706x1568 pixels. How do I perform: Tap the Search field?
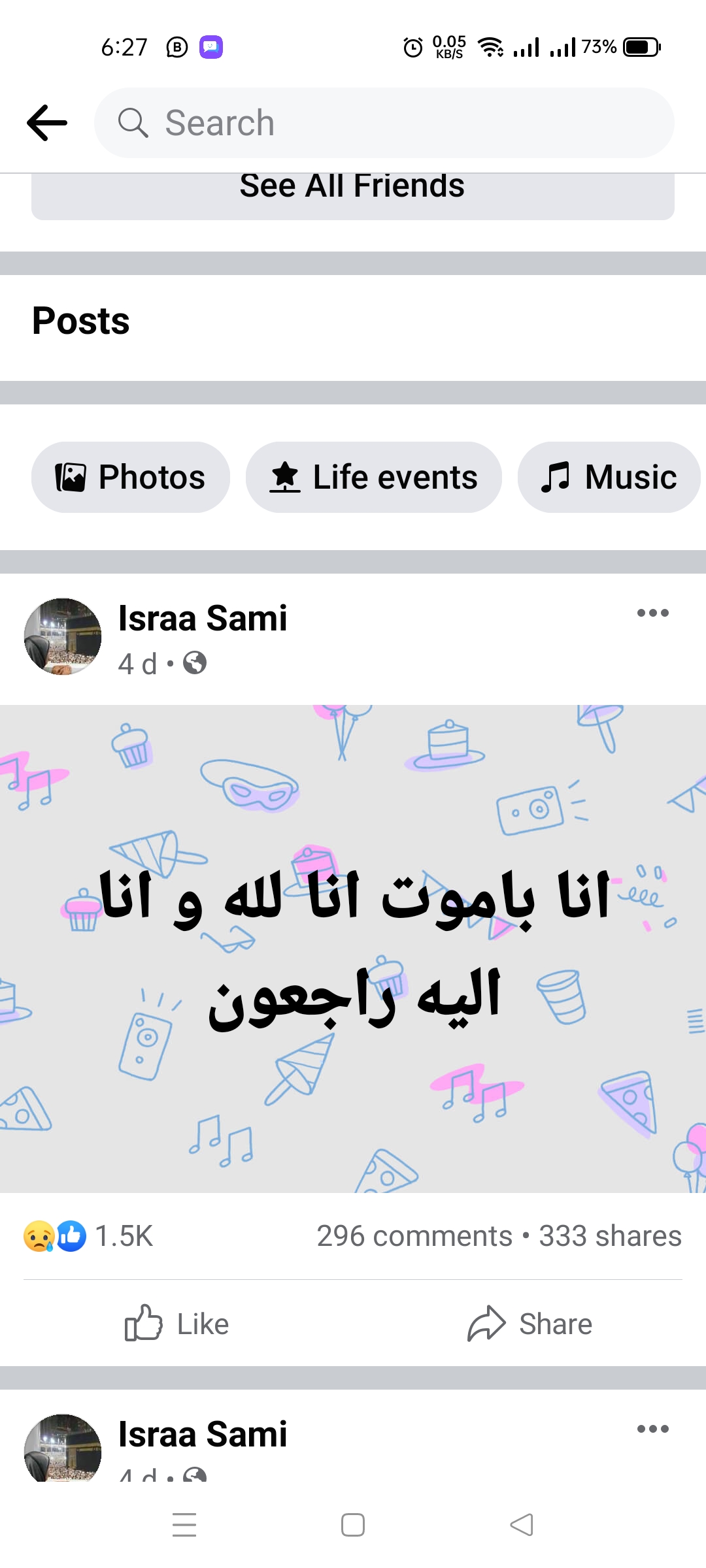pyautogui.click(x=384, y=123)
